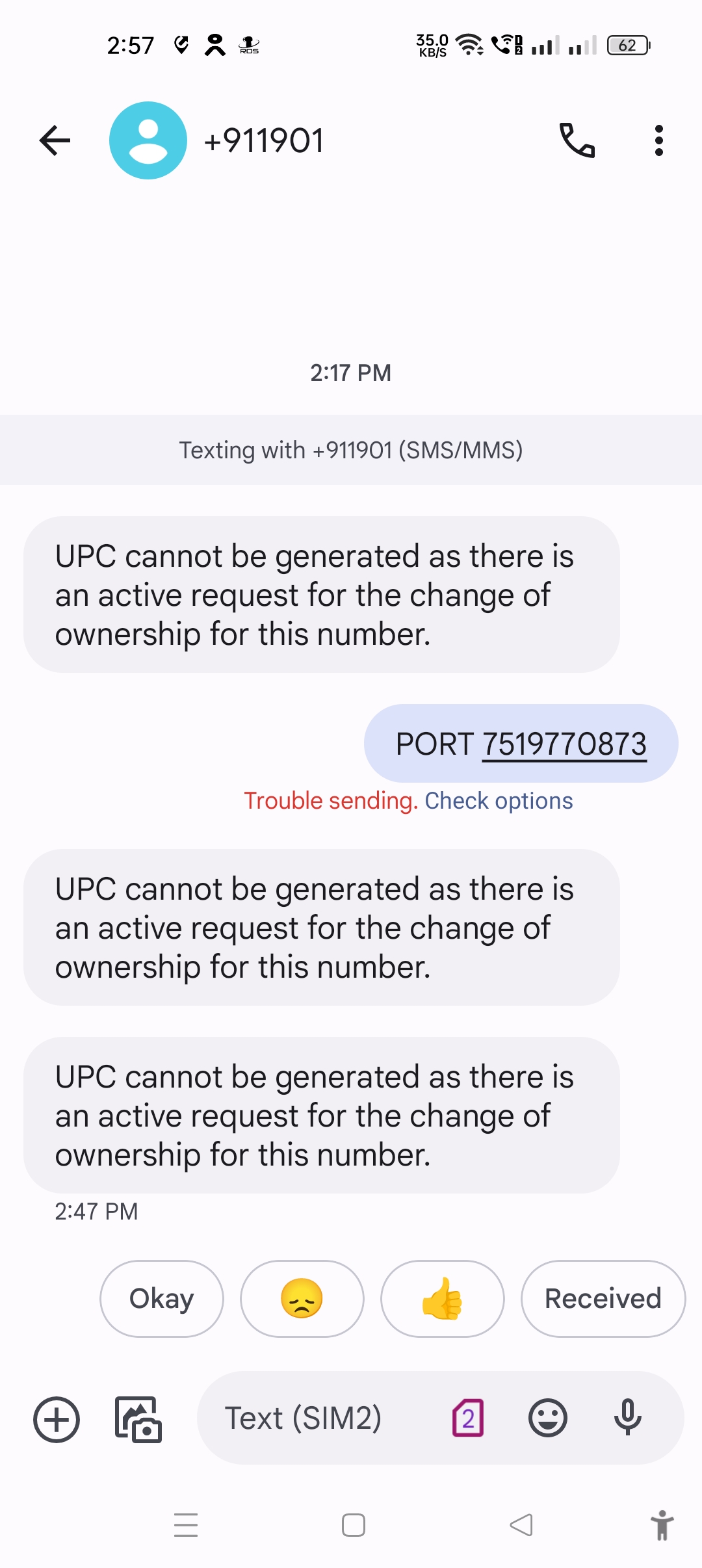Call +911901 with the phone icon

pyautogui.click(x=577, y=140)
